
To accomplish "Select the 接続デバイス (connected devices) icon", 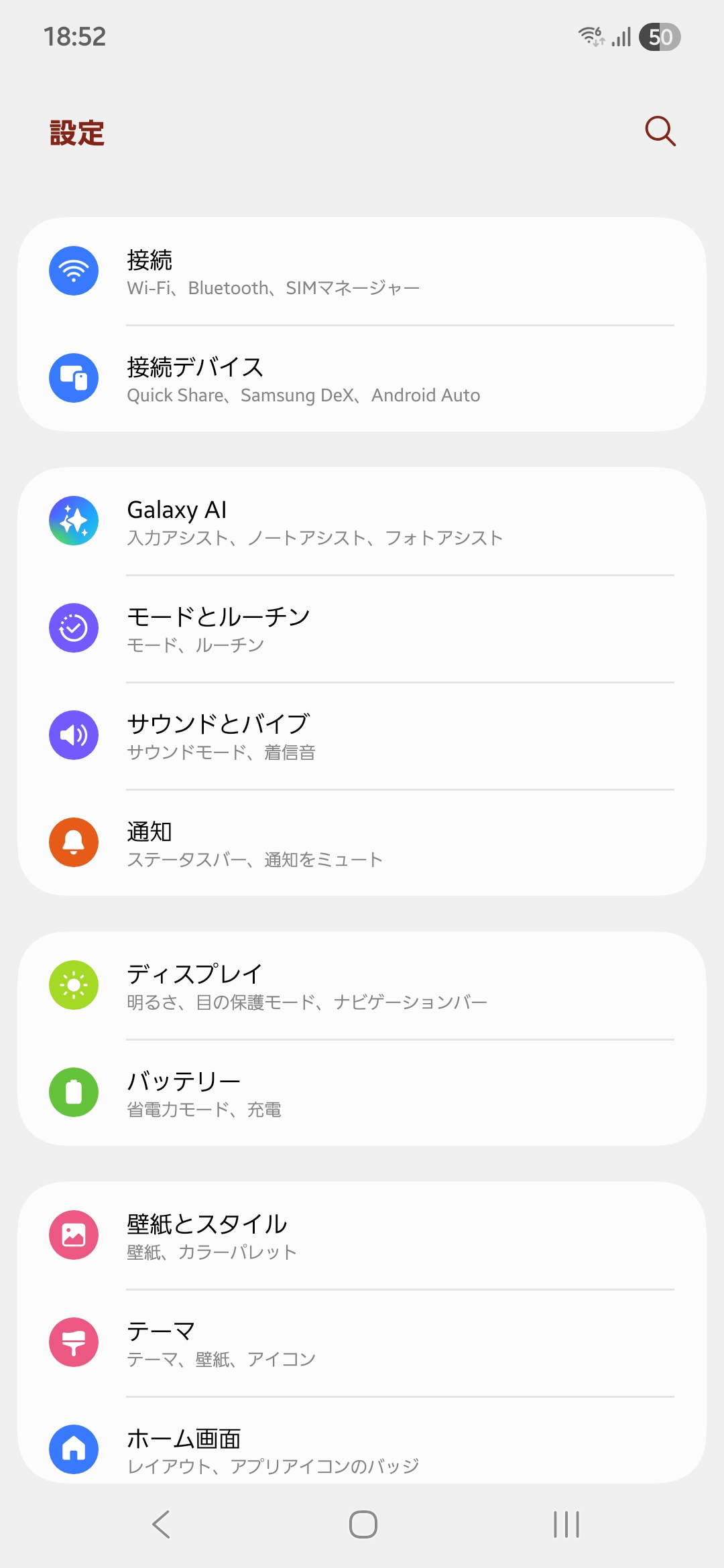I will coord(74,378).
